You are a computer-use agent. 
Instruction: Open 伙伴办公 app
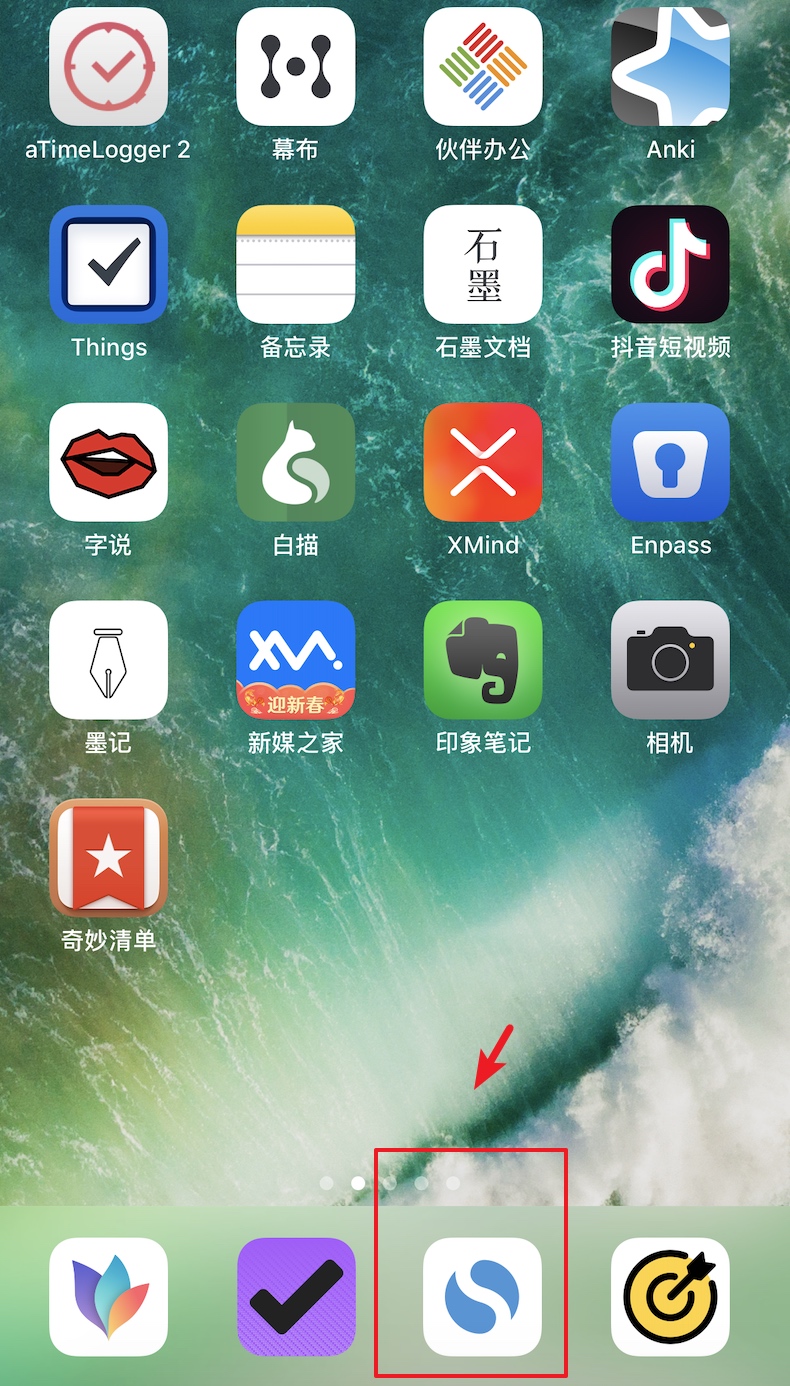(483, 68)
